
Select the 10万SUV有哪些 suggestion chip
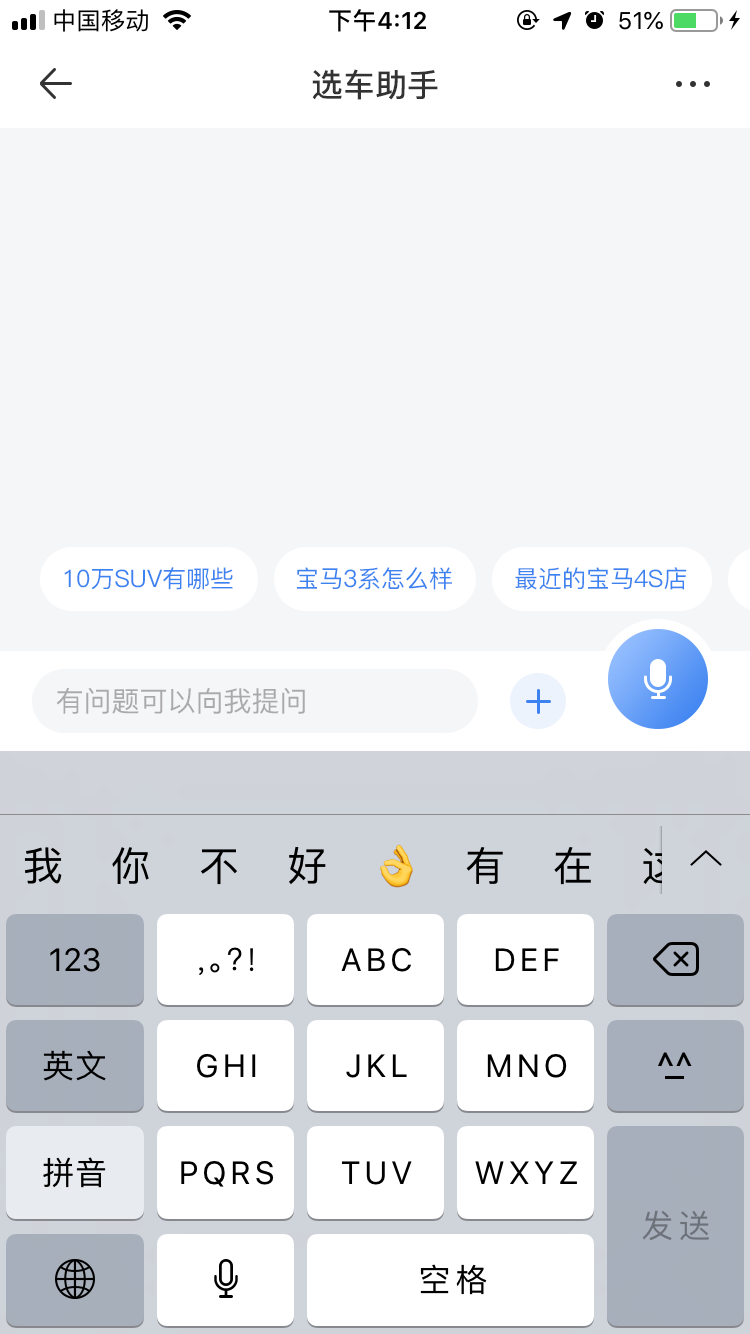point(148,579)
